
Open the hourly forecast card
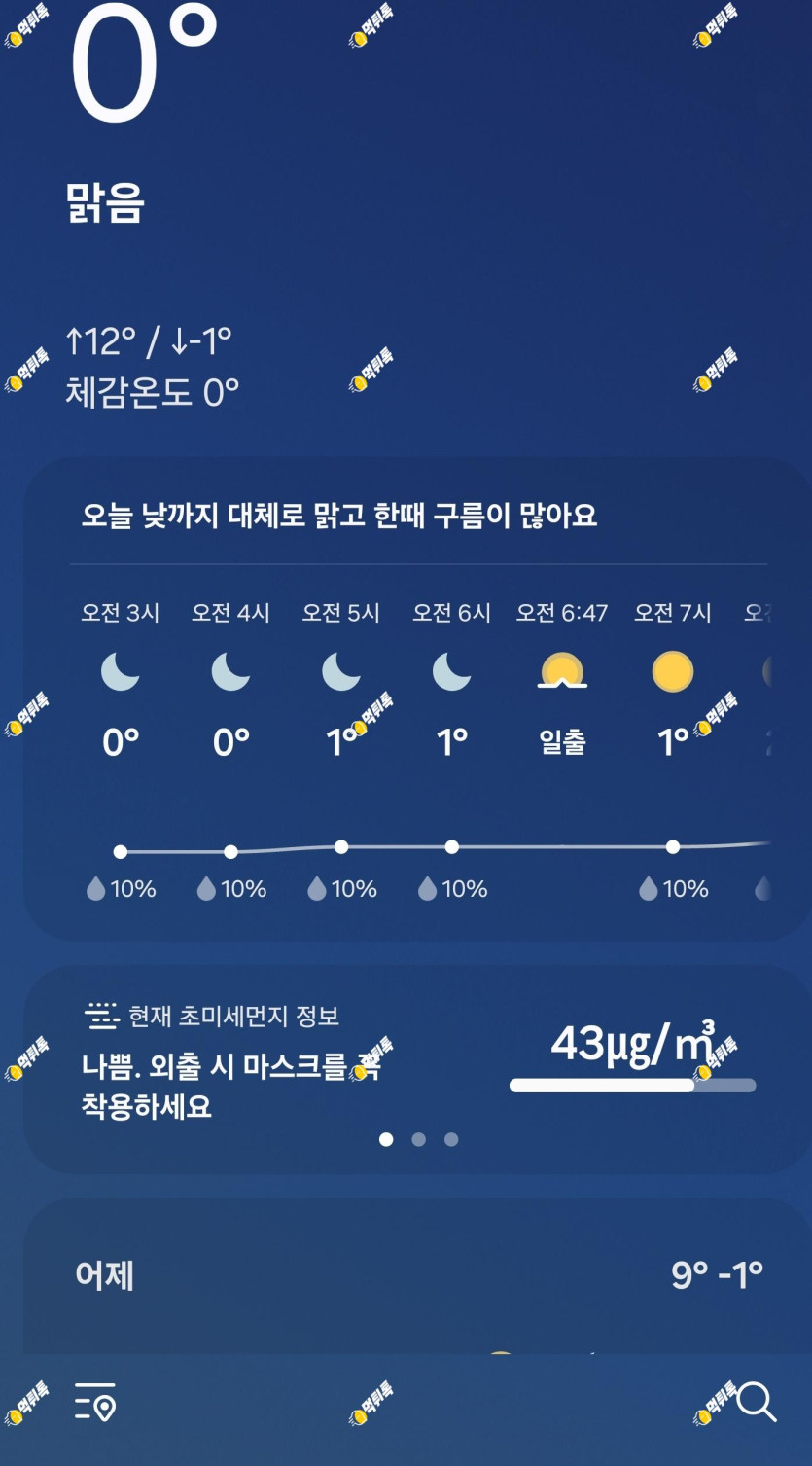pos(417,699)
